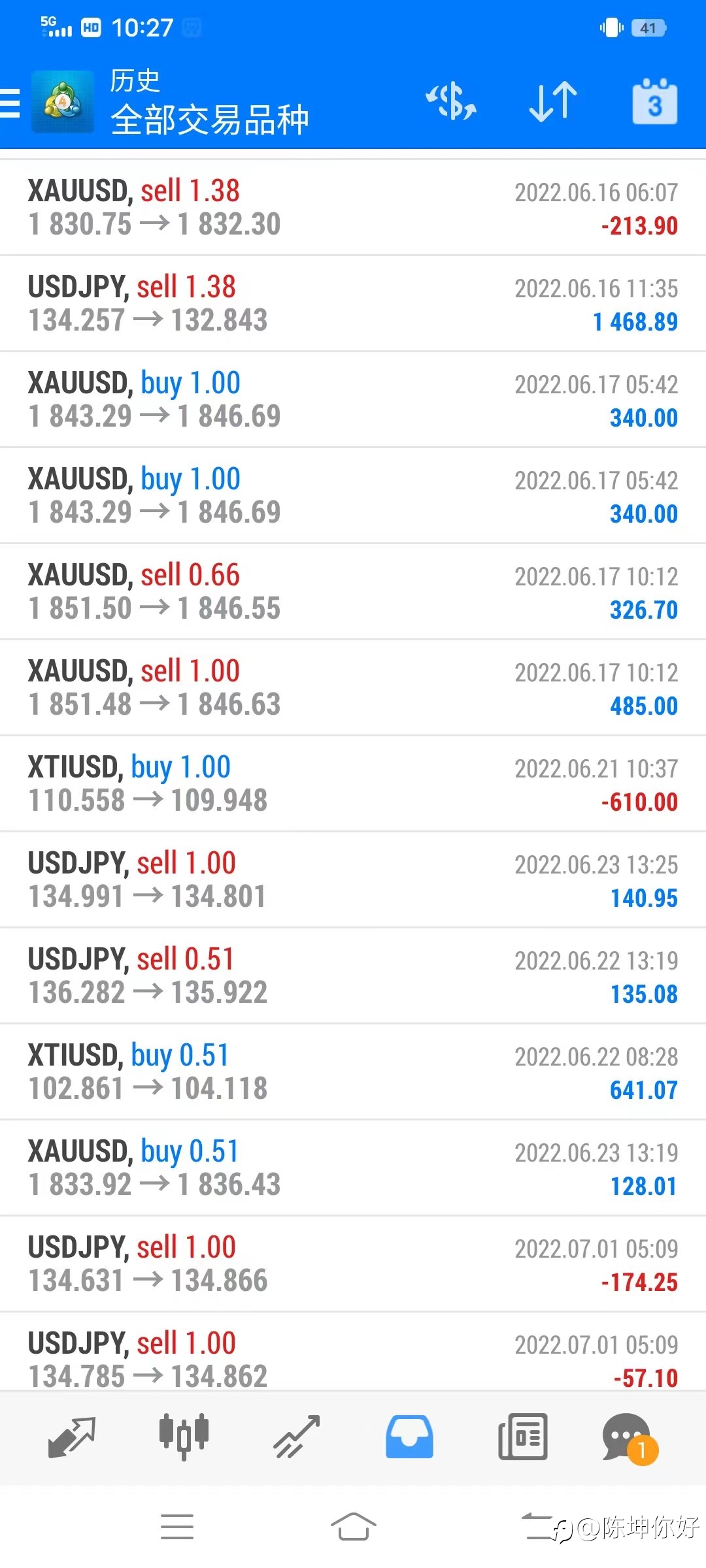Open XAUUSD sell 1.00 trade with 485.00
The width and height of the screenshot is (706, 1568).
pos(353,688)
